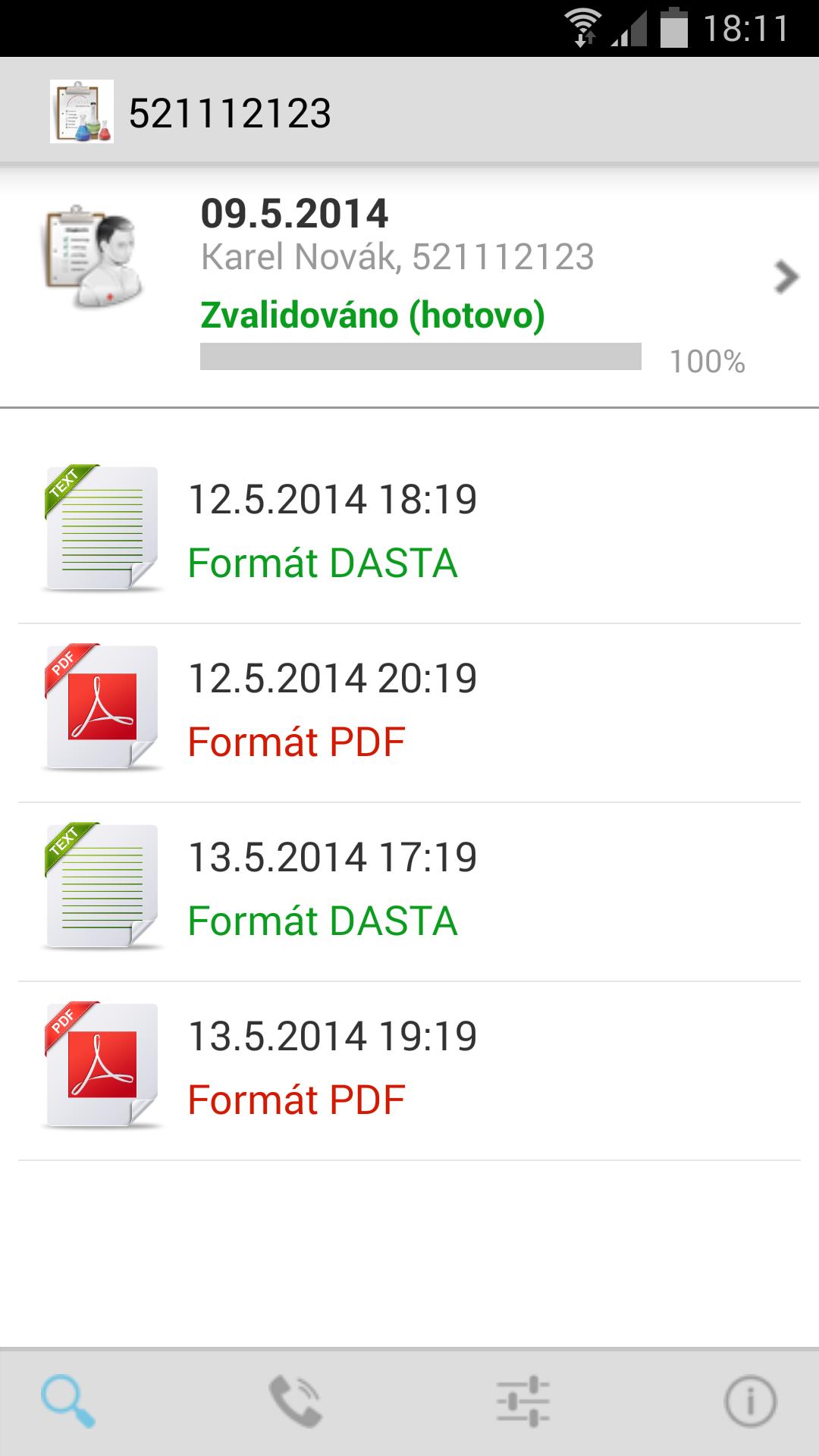Open the info tab

tap(750, 1403)
